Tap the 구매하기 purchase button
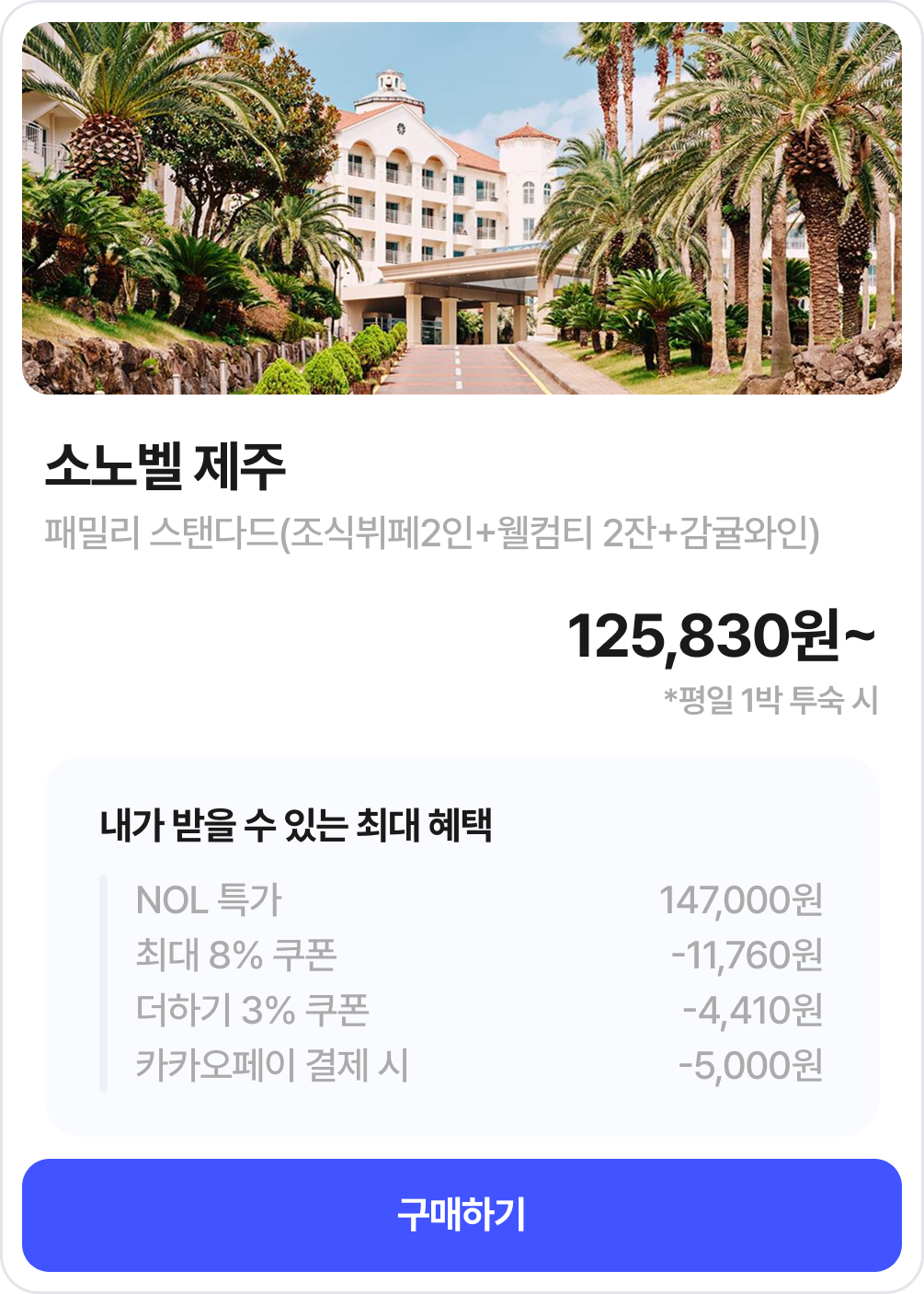 point(462,1215)
